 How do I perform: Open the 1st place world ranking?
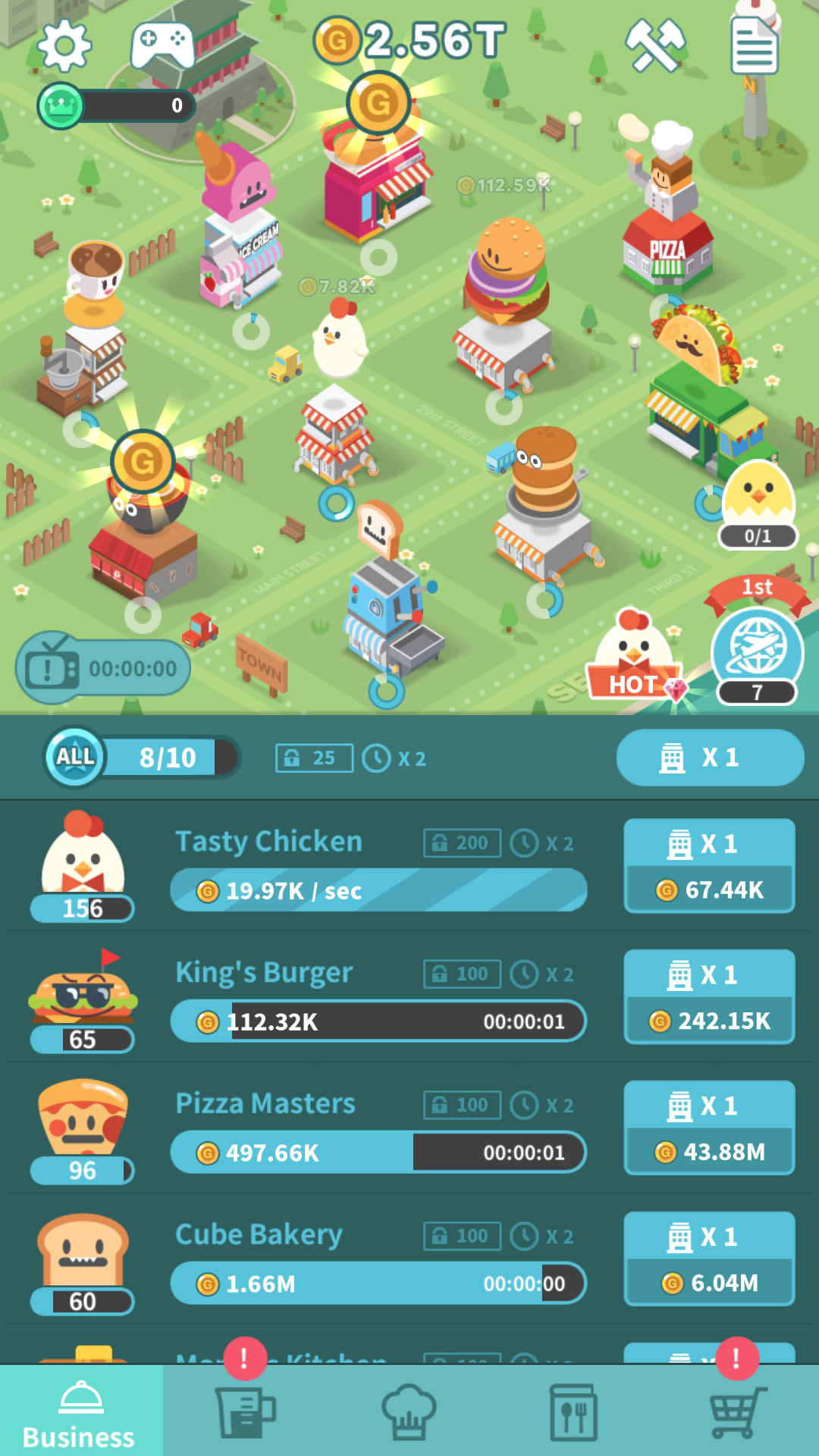click(757, 642)
